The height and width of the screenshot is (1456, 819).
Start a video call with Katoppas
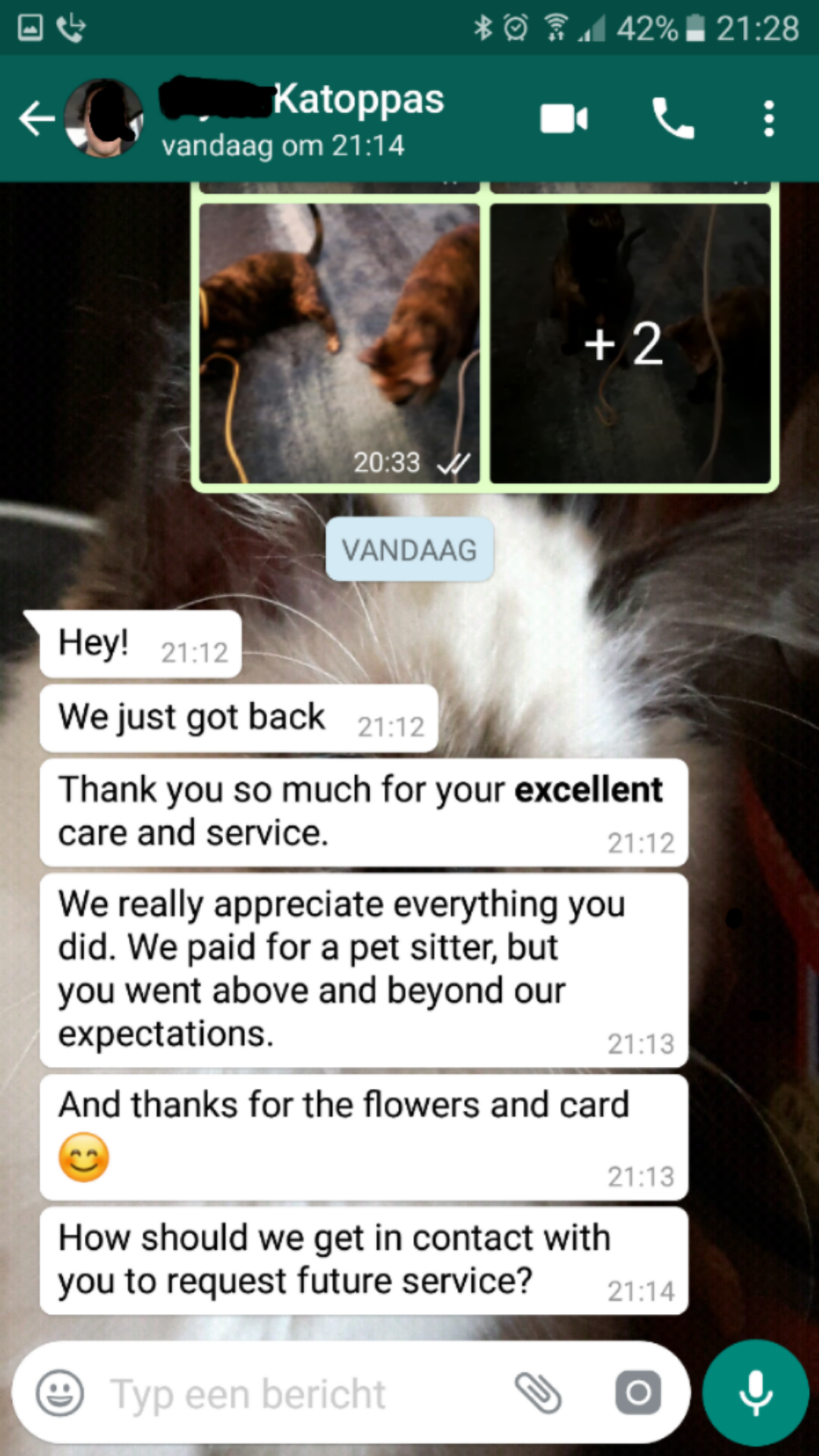click(563, 119)
